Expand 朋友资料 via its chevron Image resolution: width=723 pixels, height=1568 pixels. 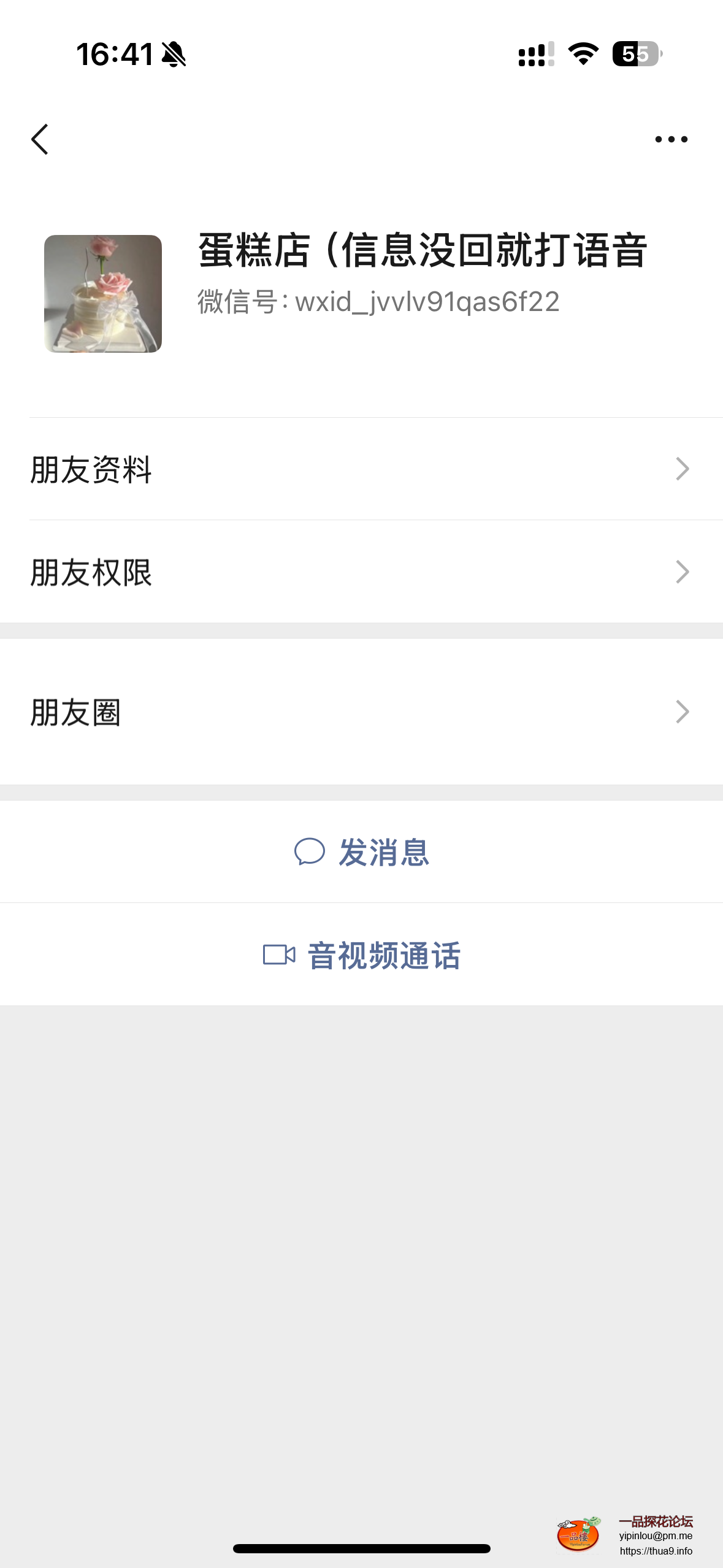683,469
